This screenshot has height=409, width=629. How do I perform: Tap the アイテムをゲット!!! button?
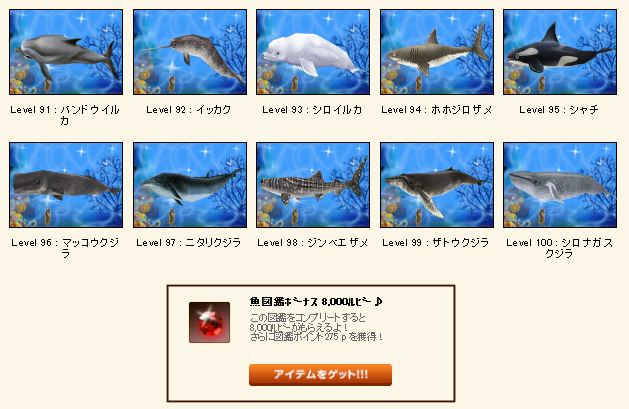[x=320, y=375]
